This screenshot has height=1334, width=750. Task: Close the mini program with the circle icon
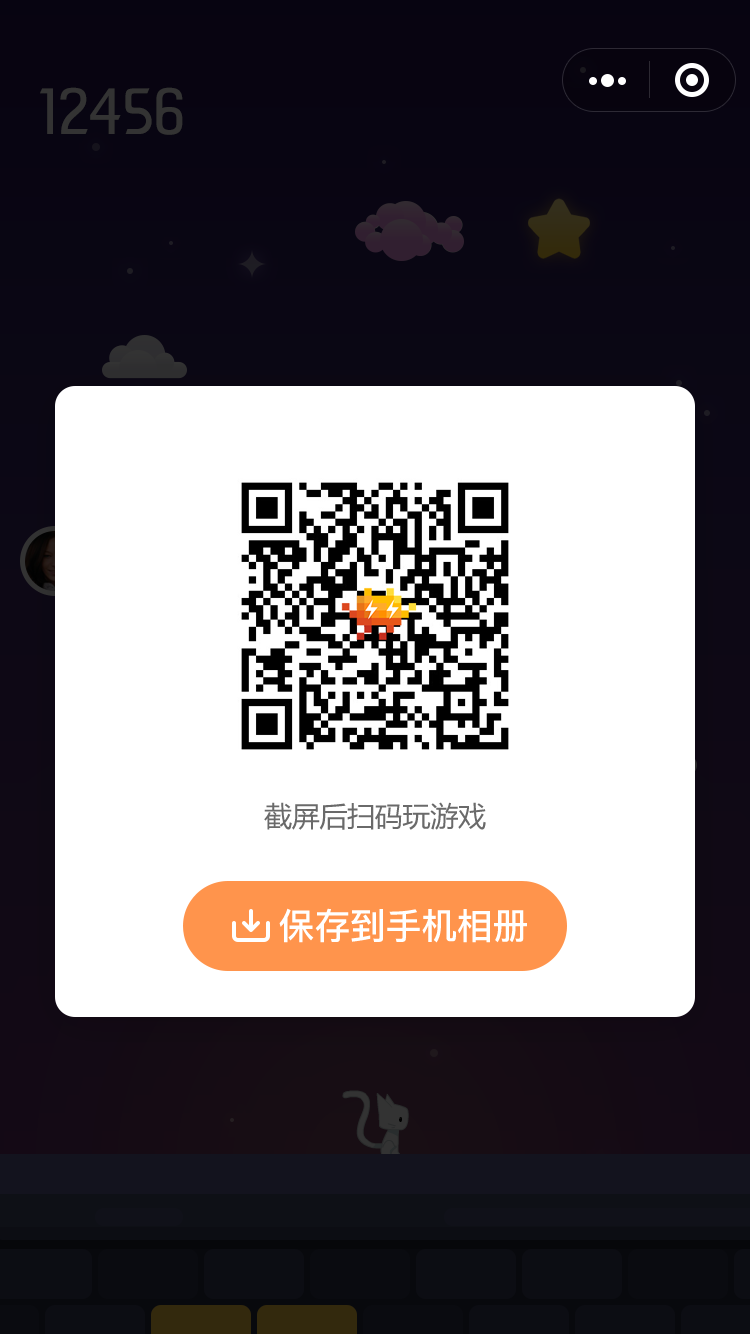[692, 80]
